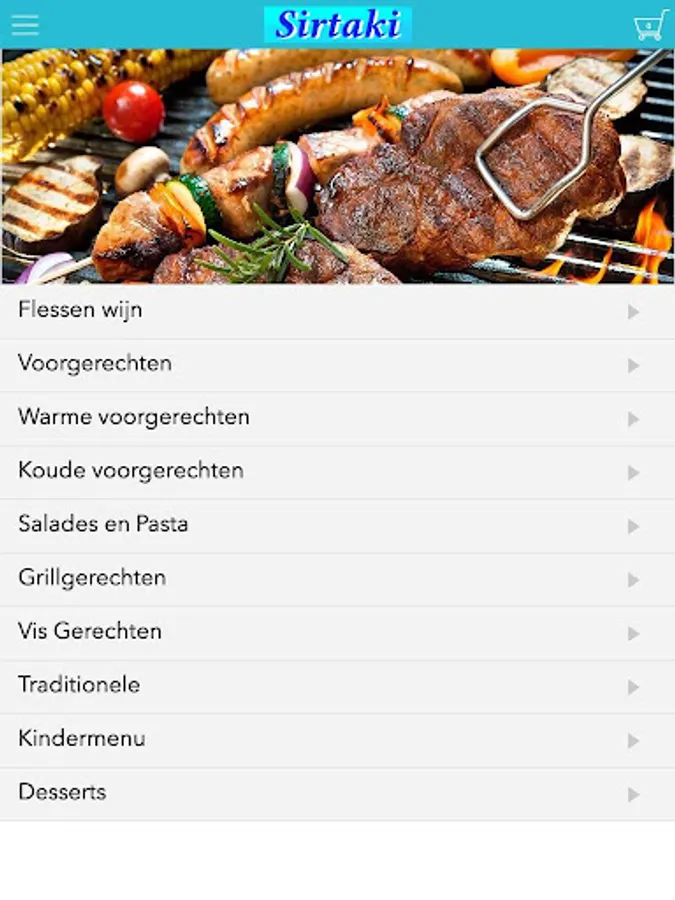Image resolution: width=675 pixels, height=900 pixels.
Task: Open the Flessen wijn category
Action: pyautogui.click(x=337, y=311)
